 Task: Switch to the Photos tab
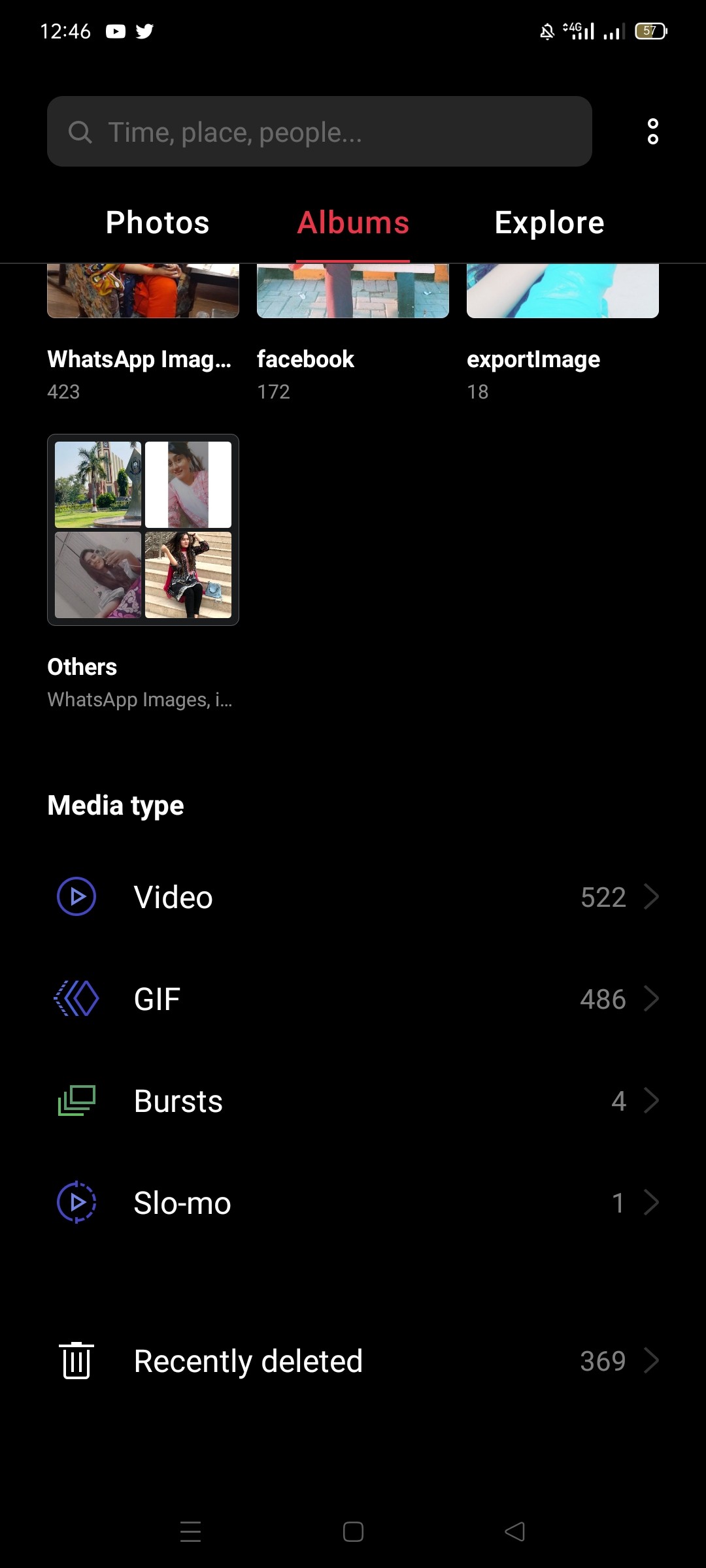tap(158, 223)
